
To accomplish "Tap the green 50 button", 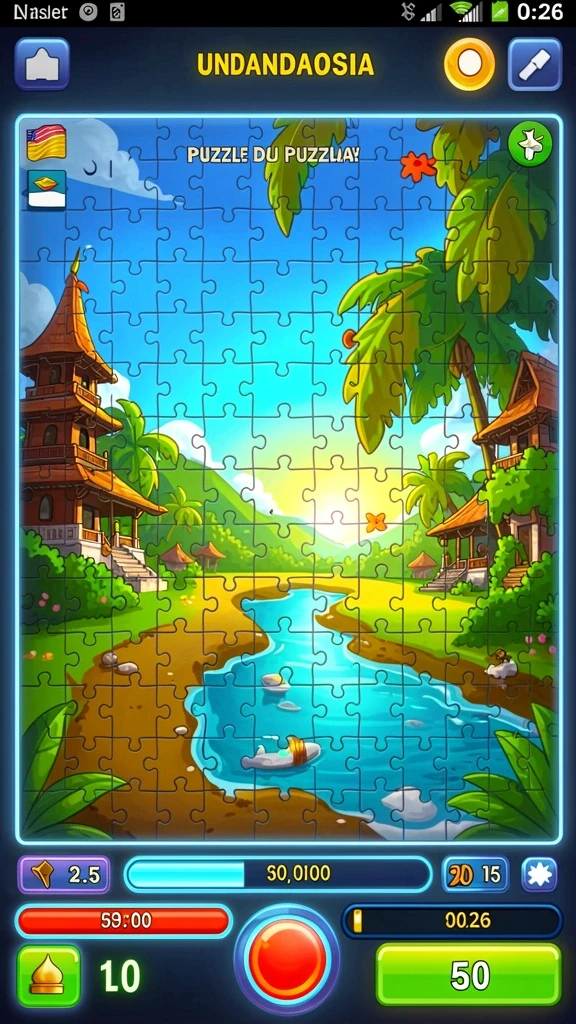I will tap(469, 975).
